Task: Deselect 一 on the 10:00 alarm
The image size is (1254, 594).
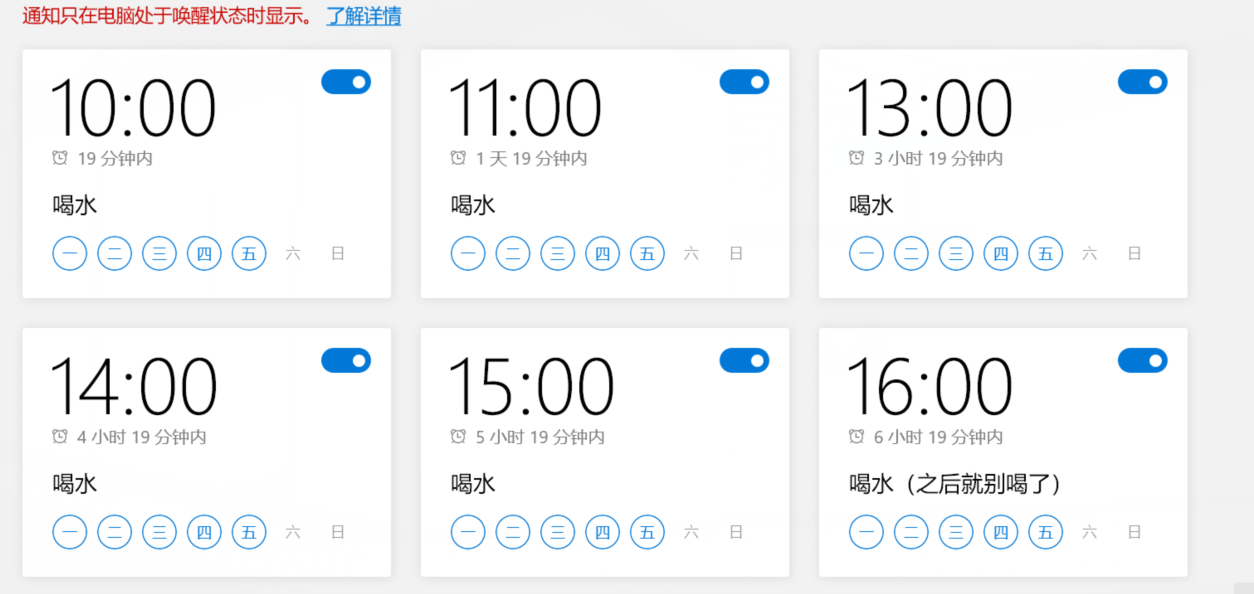Action: (x=70, y=254)
